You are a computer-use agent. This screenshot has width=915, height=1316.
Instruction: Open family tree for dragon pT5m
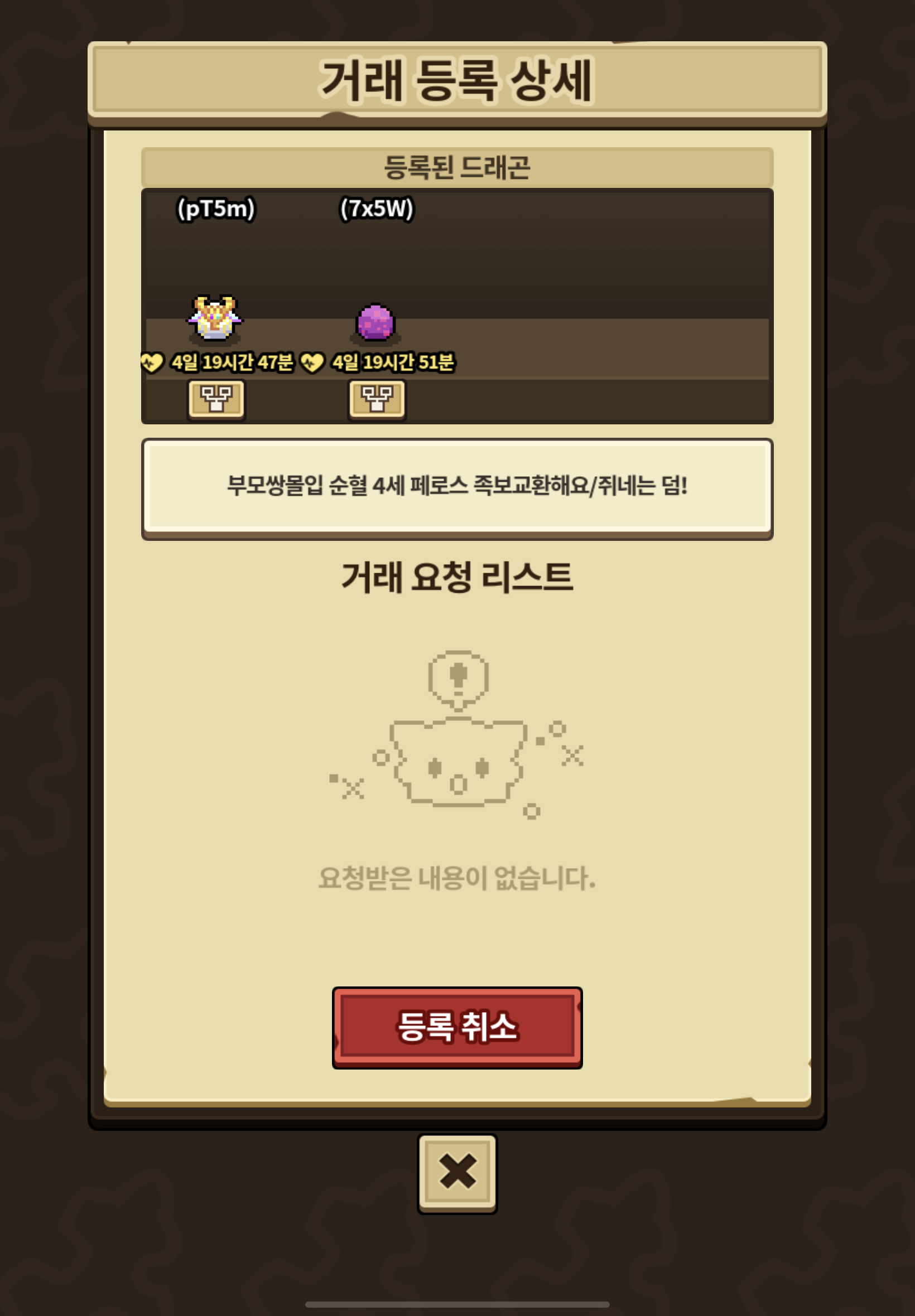click(216, 399)
